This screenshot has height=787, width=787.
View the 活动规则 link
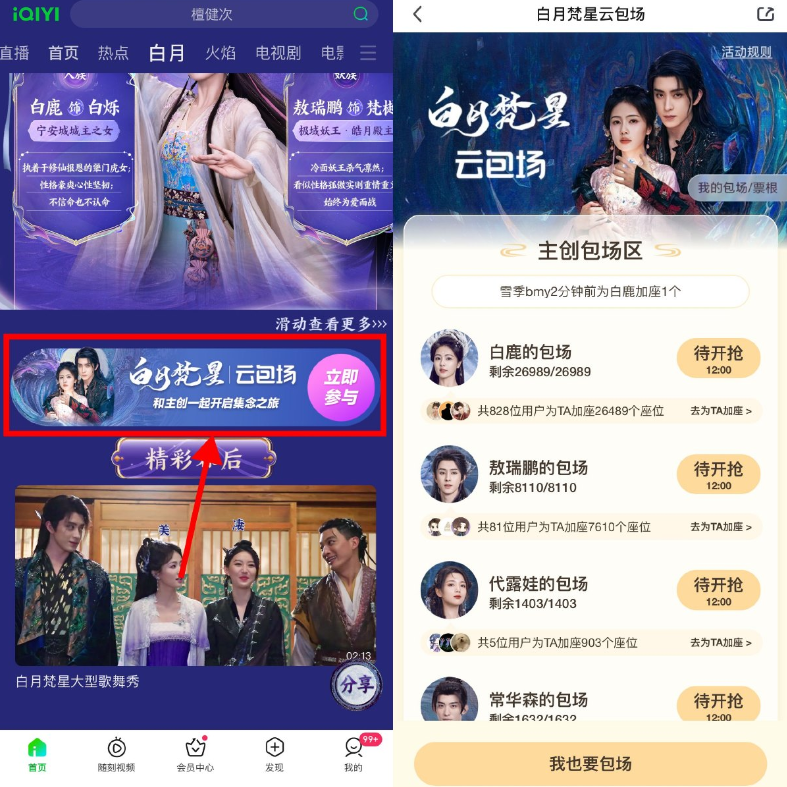(x=746, y=52)
